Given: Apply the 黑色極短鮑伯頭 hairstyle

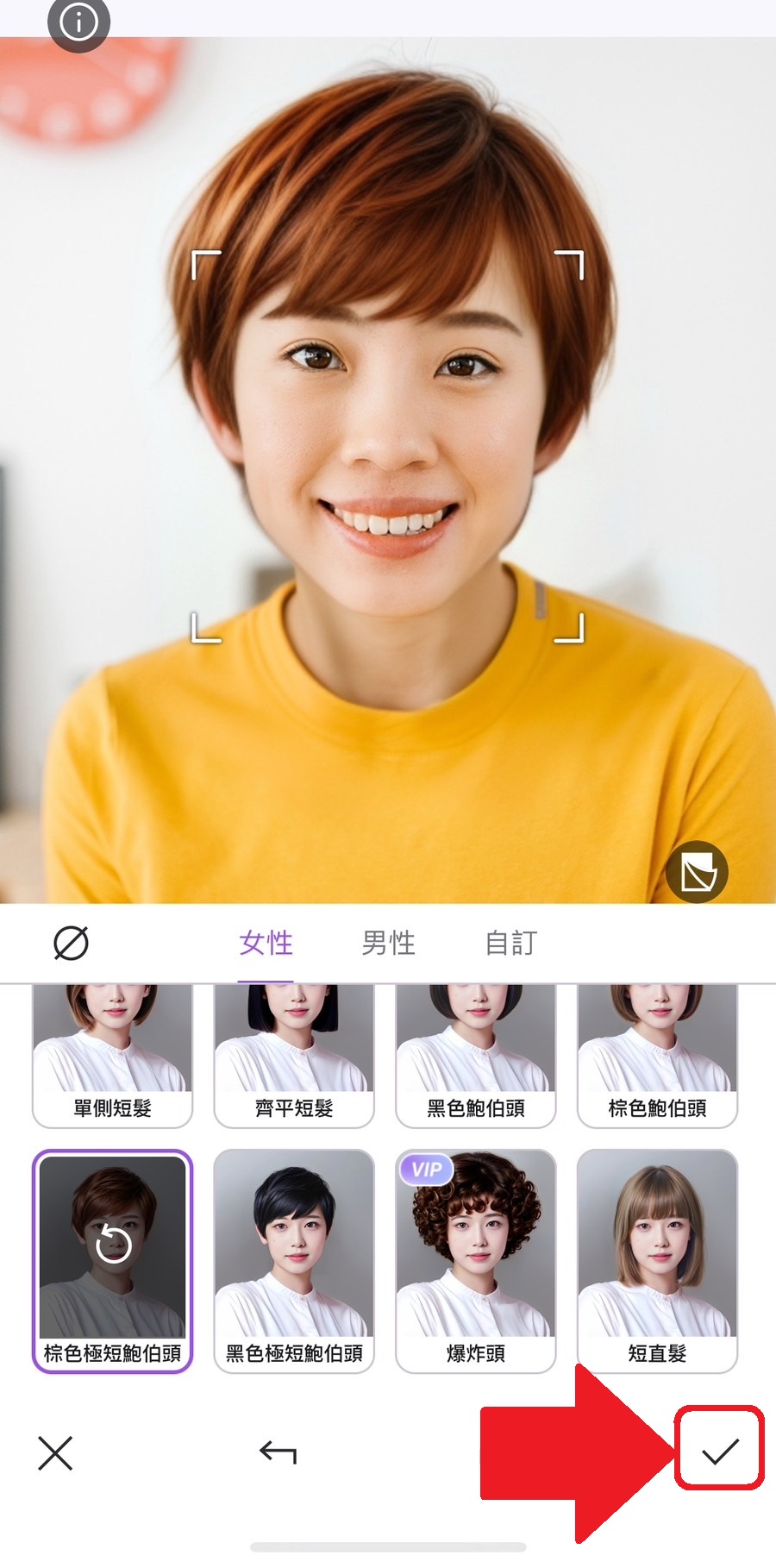Looking at the screenshot, I should coord(294,1259).
